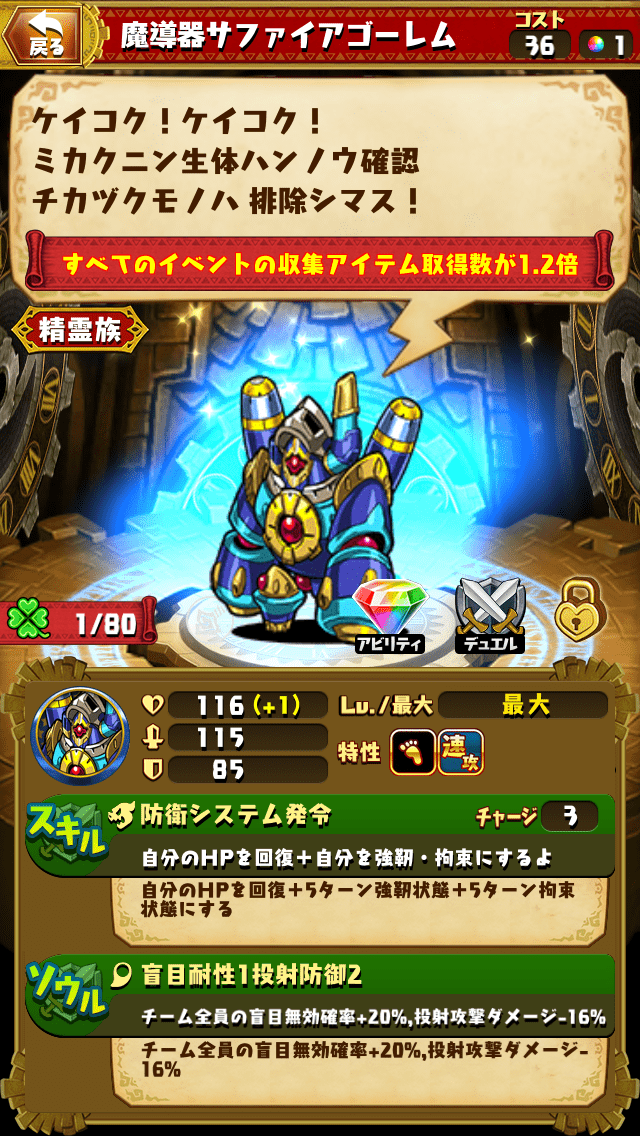Tap the round character portrait icon
Viewport: 640px width, 1136px height.
pyautogui.click(x=80, y=737)
